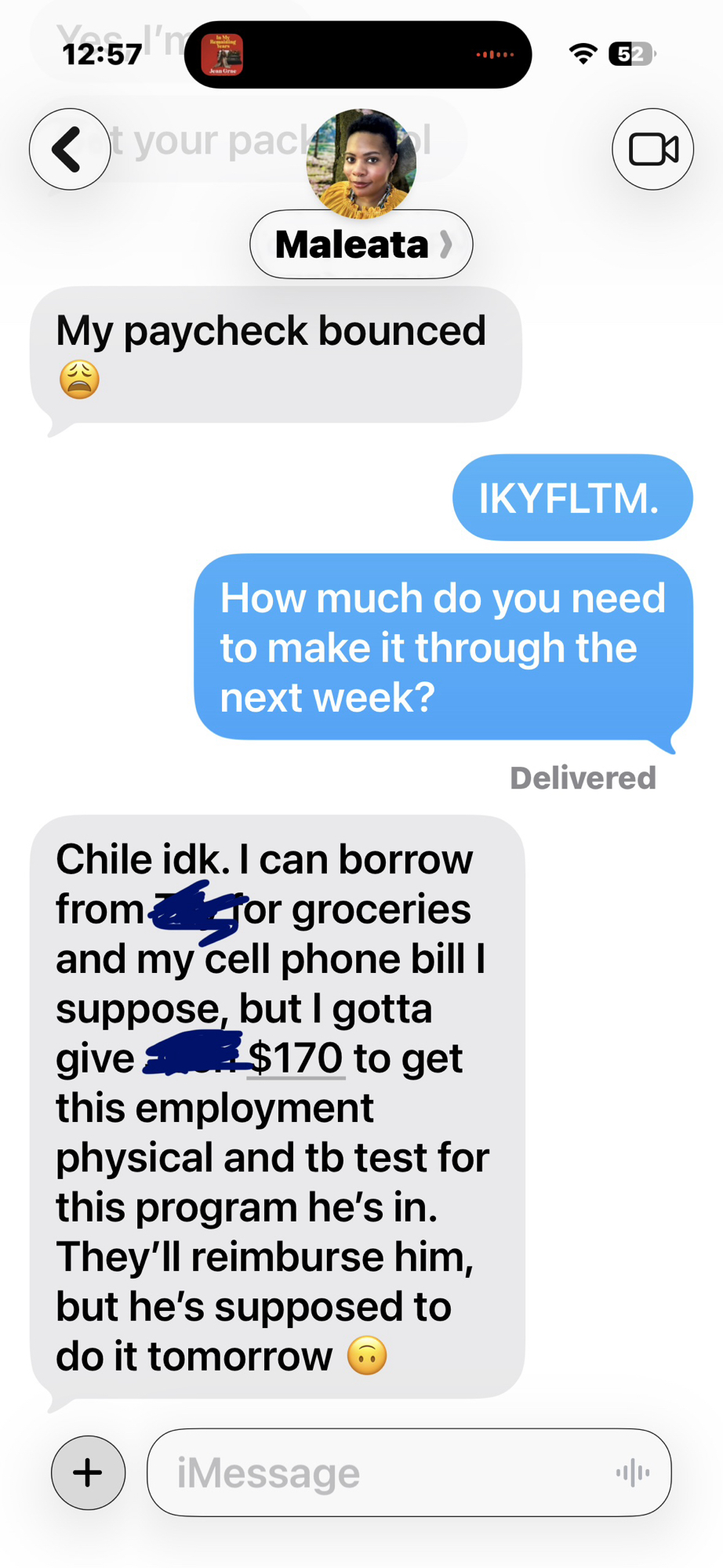Tap the underlined $170 amount

tap(296, 1058)
